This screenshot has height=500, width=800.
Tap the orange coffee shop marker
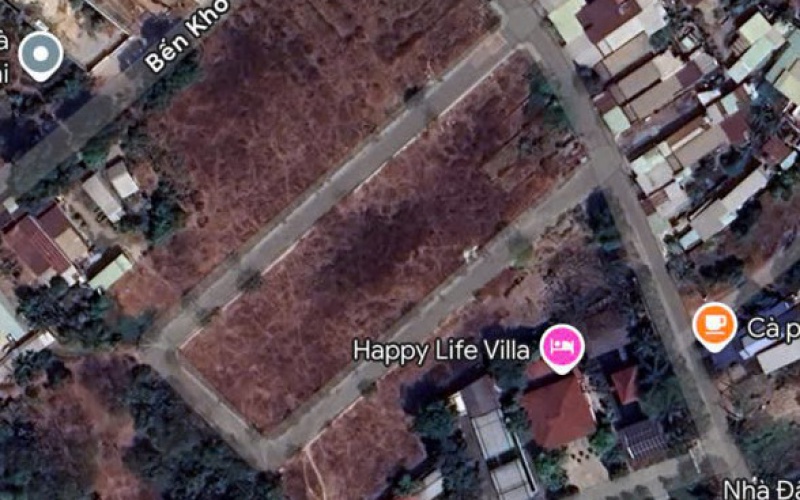tap(714, 324)
